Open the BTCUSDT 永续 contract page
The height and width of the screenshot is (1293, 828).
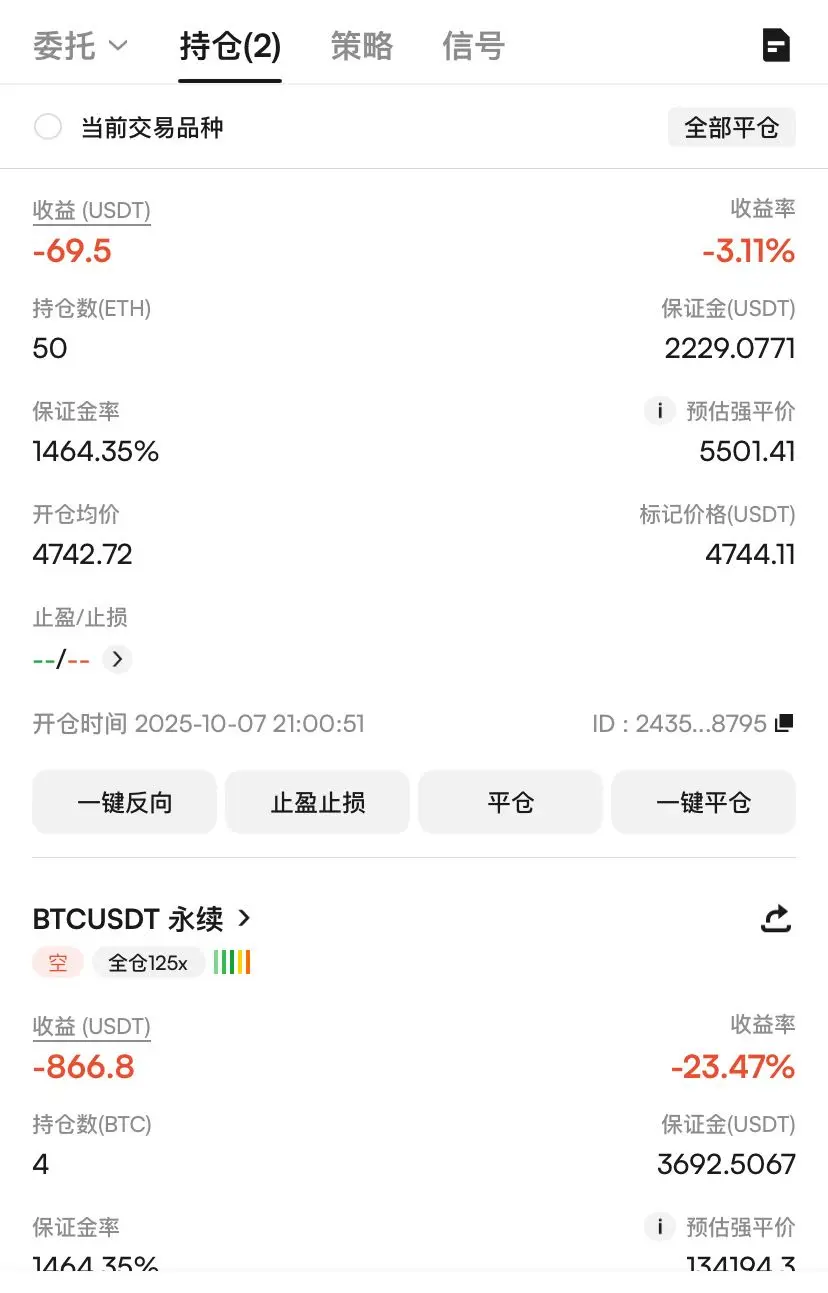tap(142, 918)
